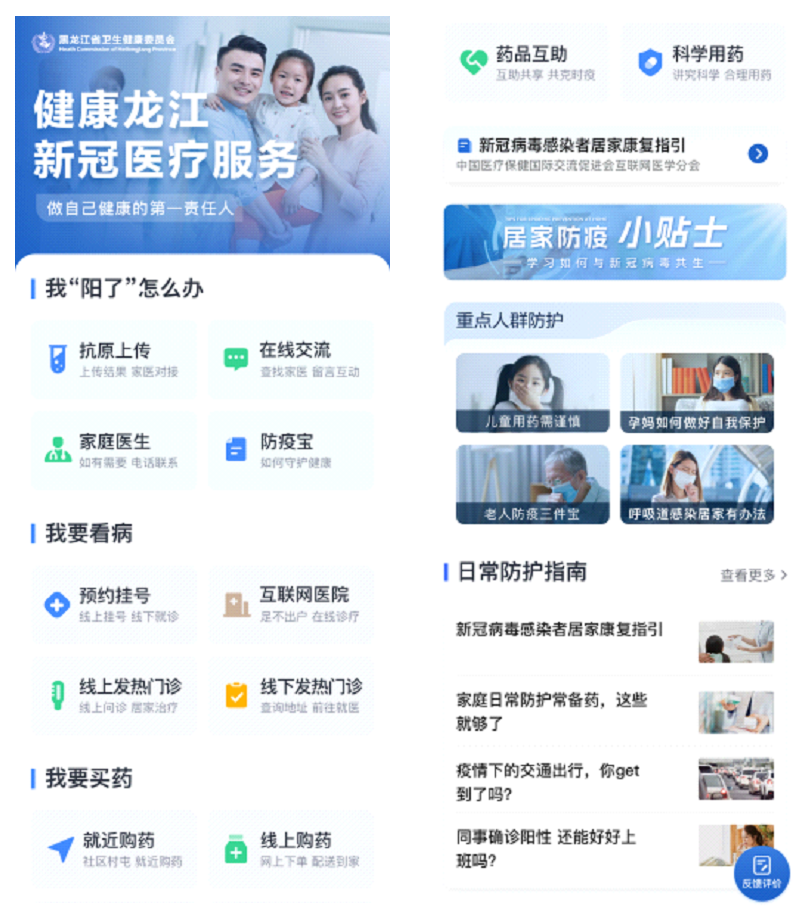Select the 家庭医生 option
Screen dimensions: 801x919
click(113, 451)
